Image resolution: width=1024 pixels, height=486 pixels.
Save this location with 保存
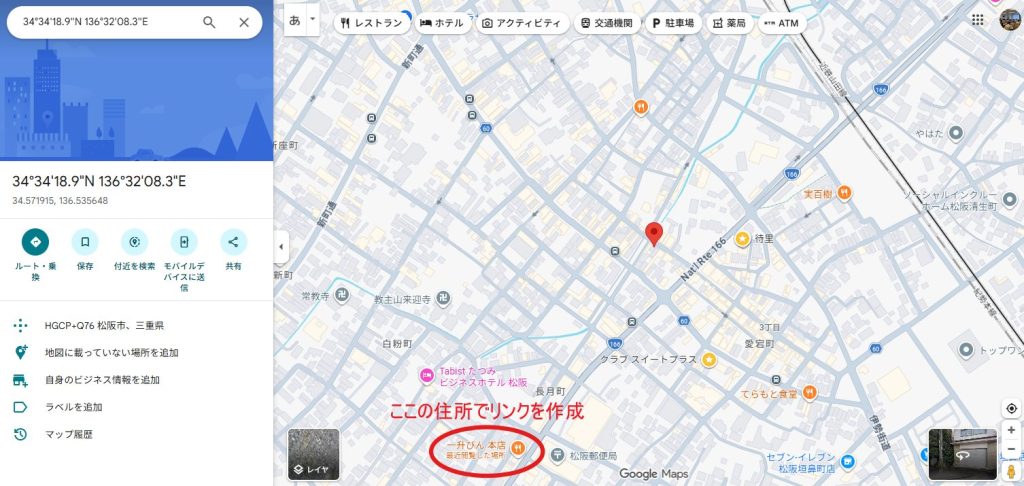pyautogui.click(x=85, y=242)
